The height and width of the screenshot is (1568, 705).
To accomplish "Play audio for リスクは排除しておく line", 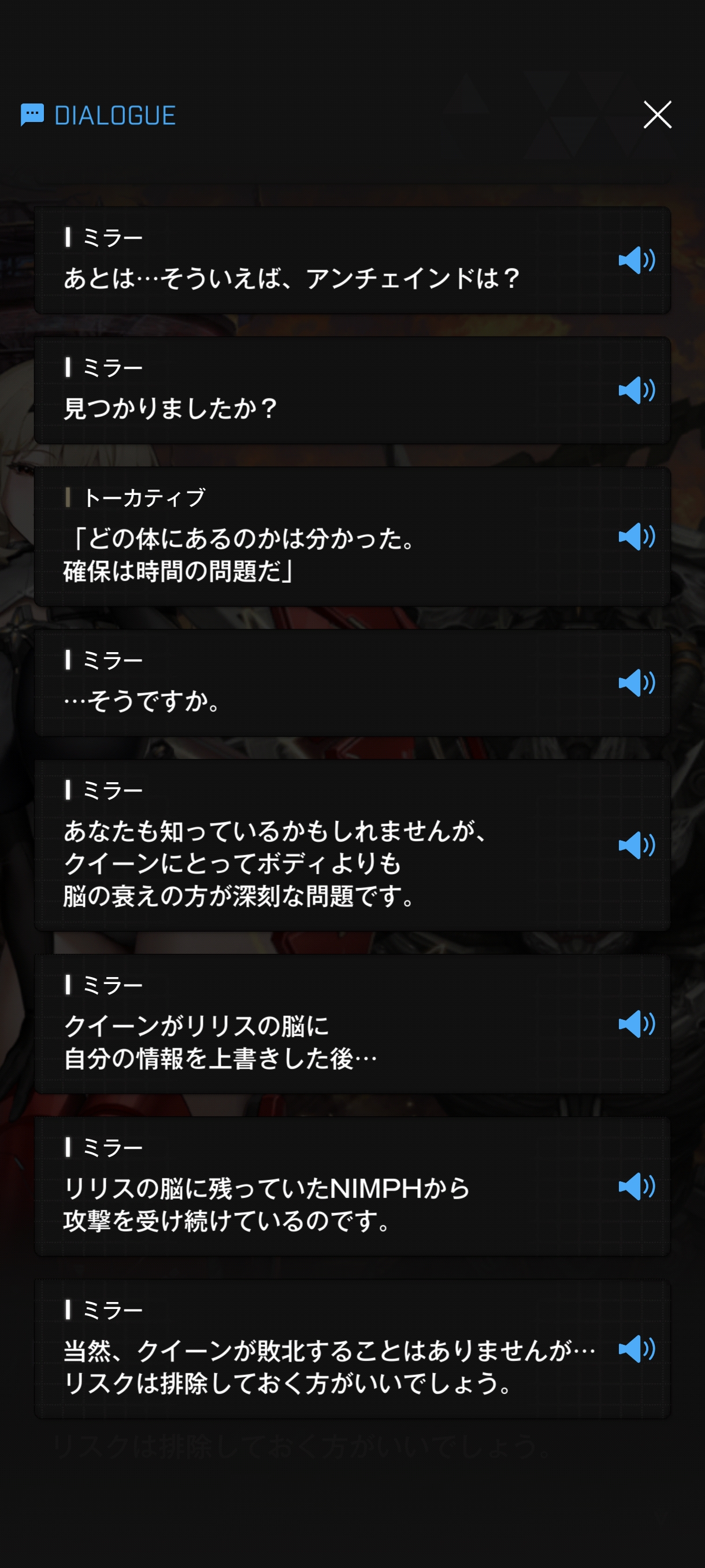I will click(x=636, y=1349).
